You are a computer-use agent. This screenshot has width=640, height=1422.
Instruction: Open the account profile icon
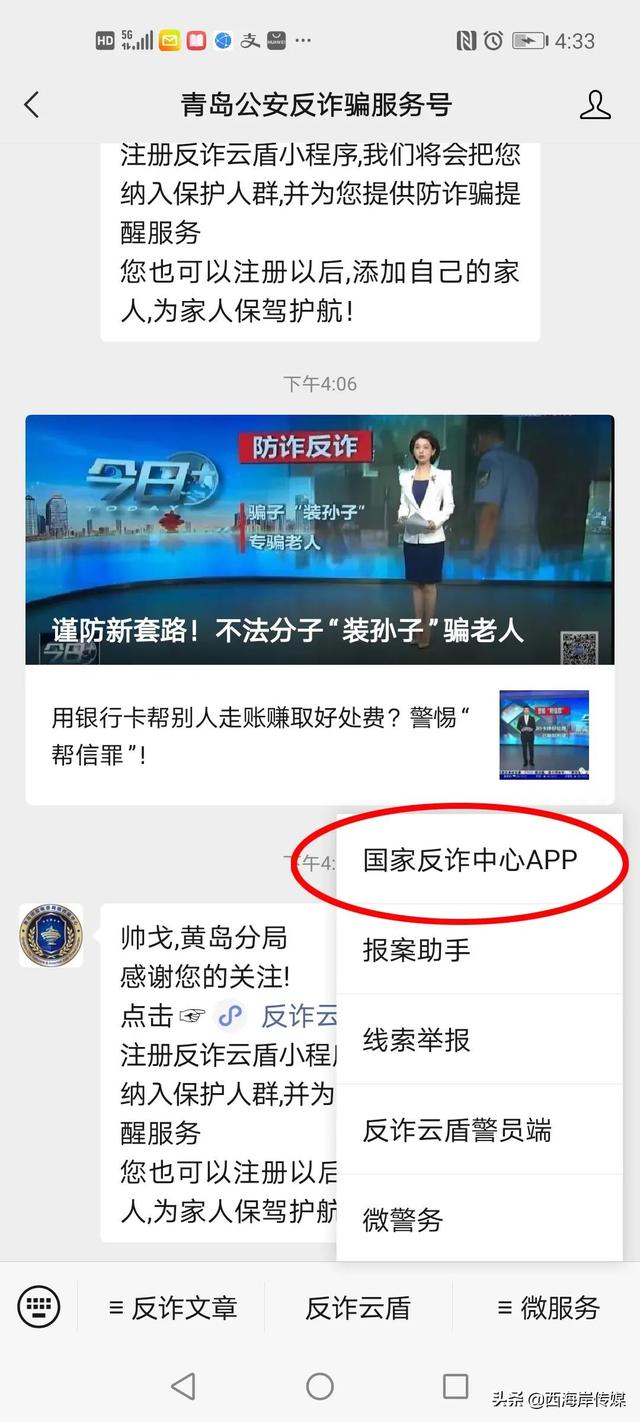tap(595, 104)
